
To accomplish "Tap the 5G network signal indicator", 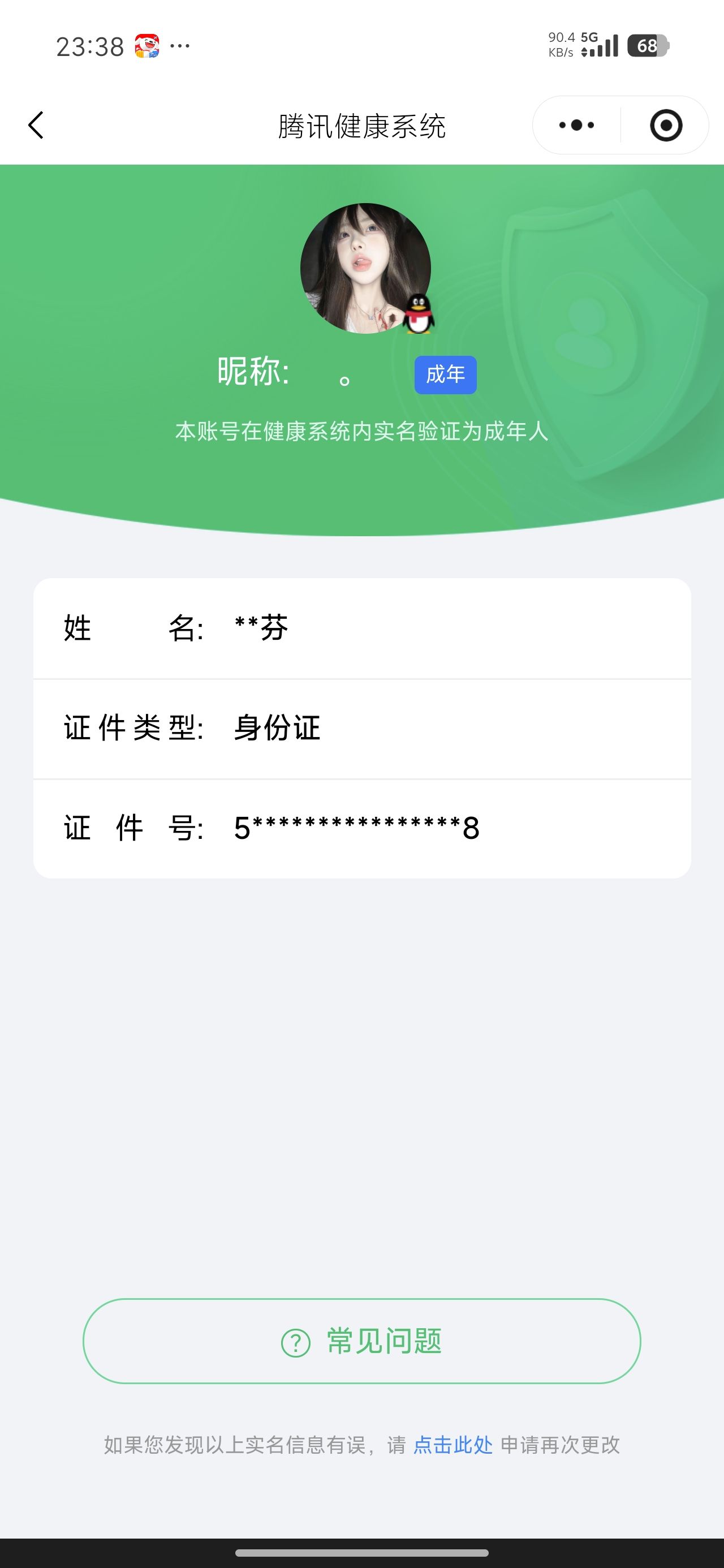I will click(x=589, y=38).
